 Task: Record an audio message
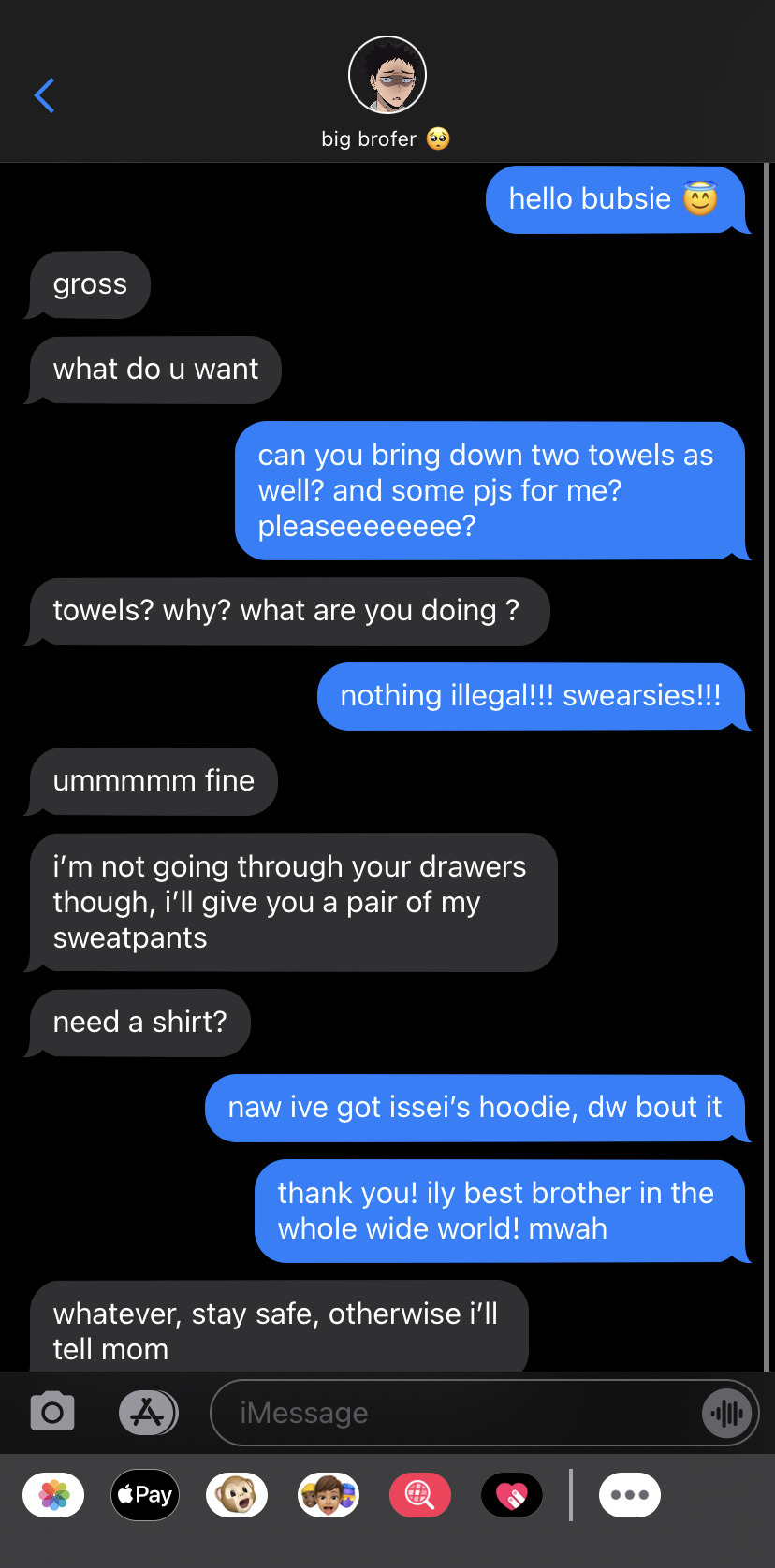pyautogui.click(x=726, y=1413)
